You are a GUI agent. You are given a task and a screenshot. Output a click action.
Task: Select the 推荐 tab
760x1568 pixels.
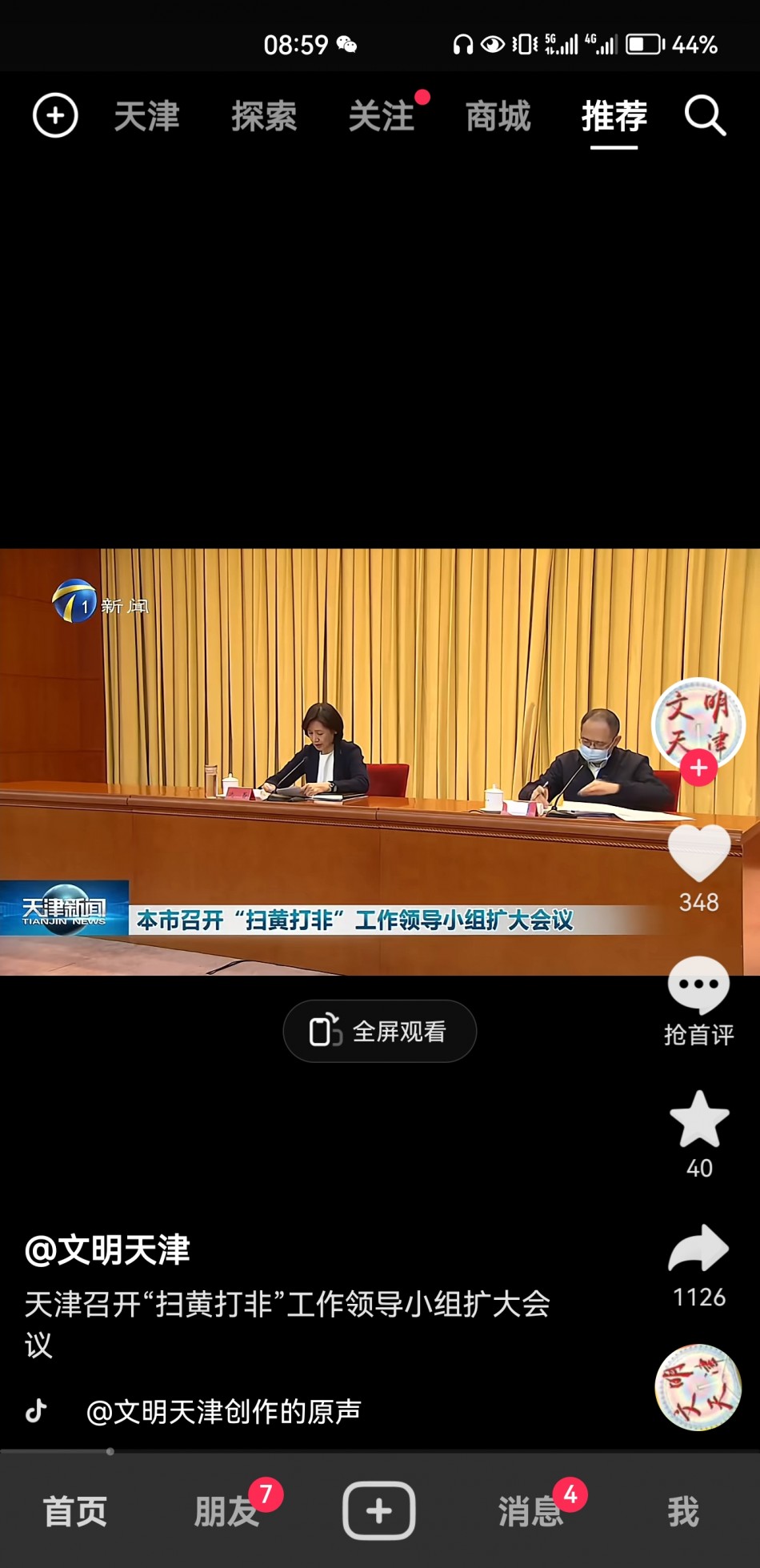point(614,117)
